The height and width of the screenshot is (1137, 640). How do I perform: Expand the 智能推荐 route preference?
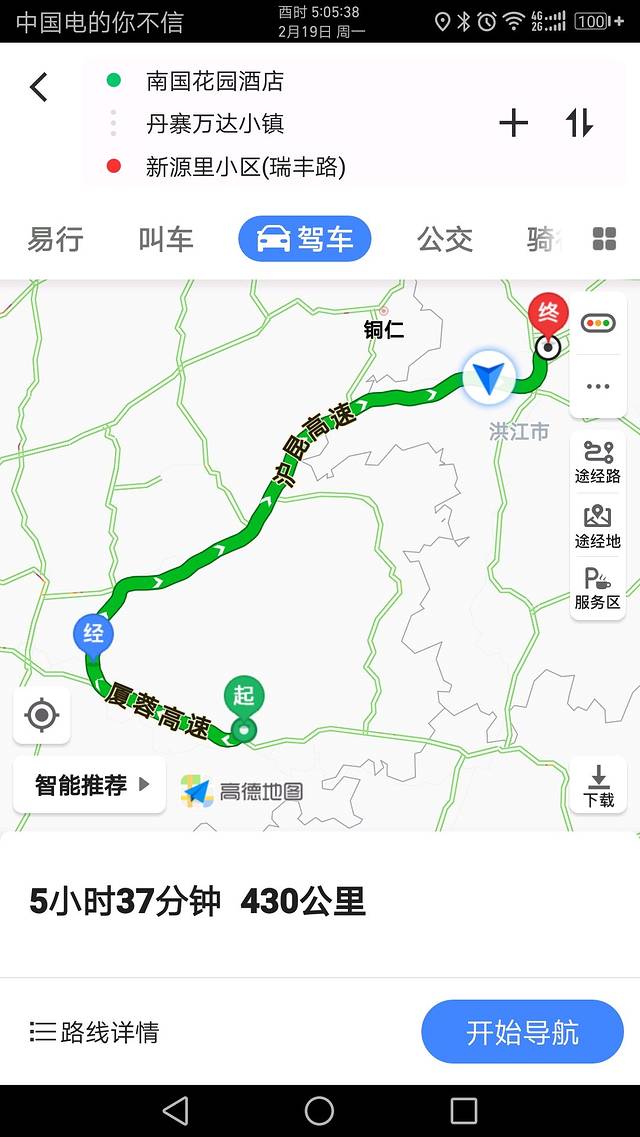(x=90, y=785)
